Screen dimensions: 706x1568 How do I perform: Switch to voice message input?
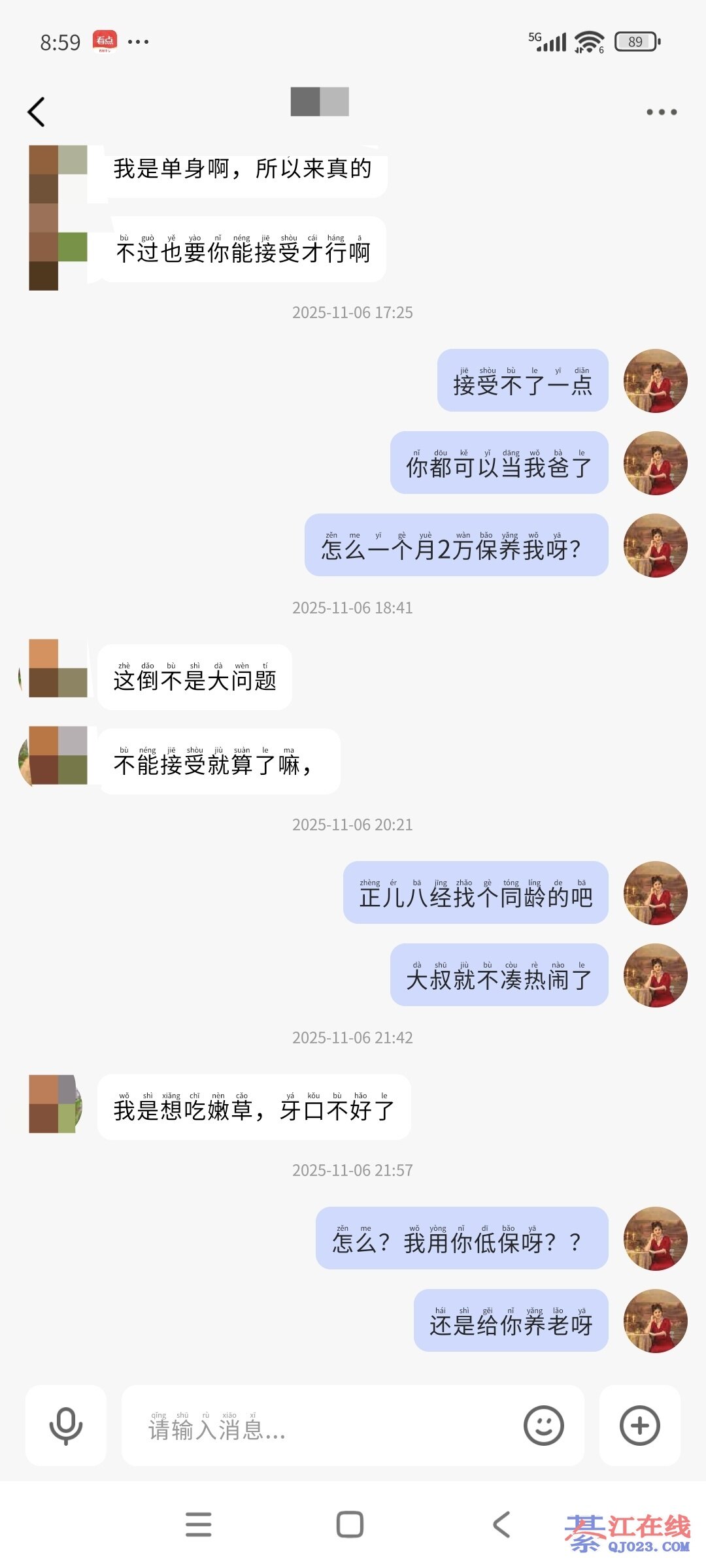(66, 1426)
